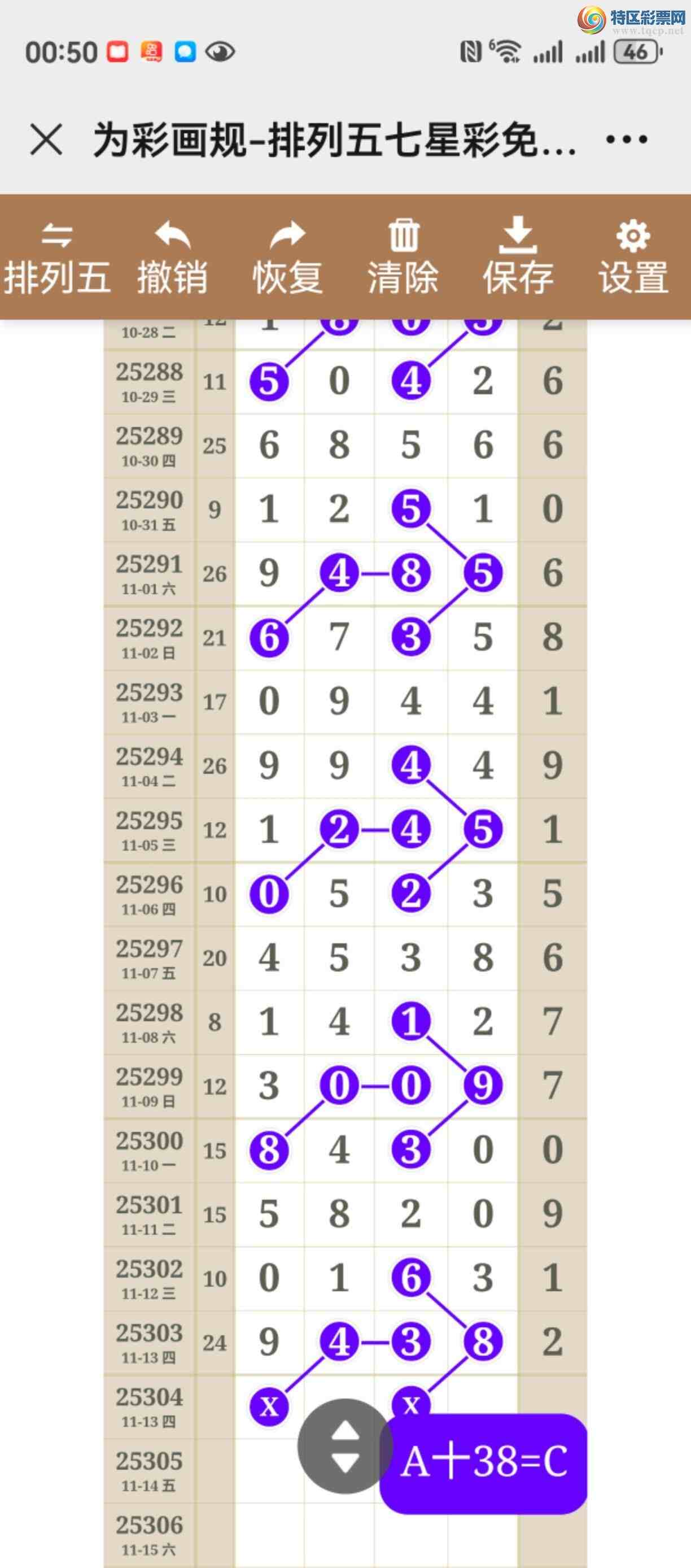Clear all marks with 清除

pyautogui.click(x=403, y=258)
